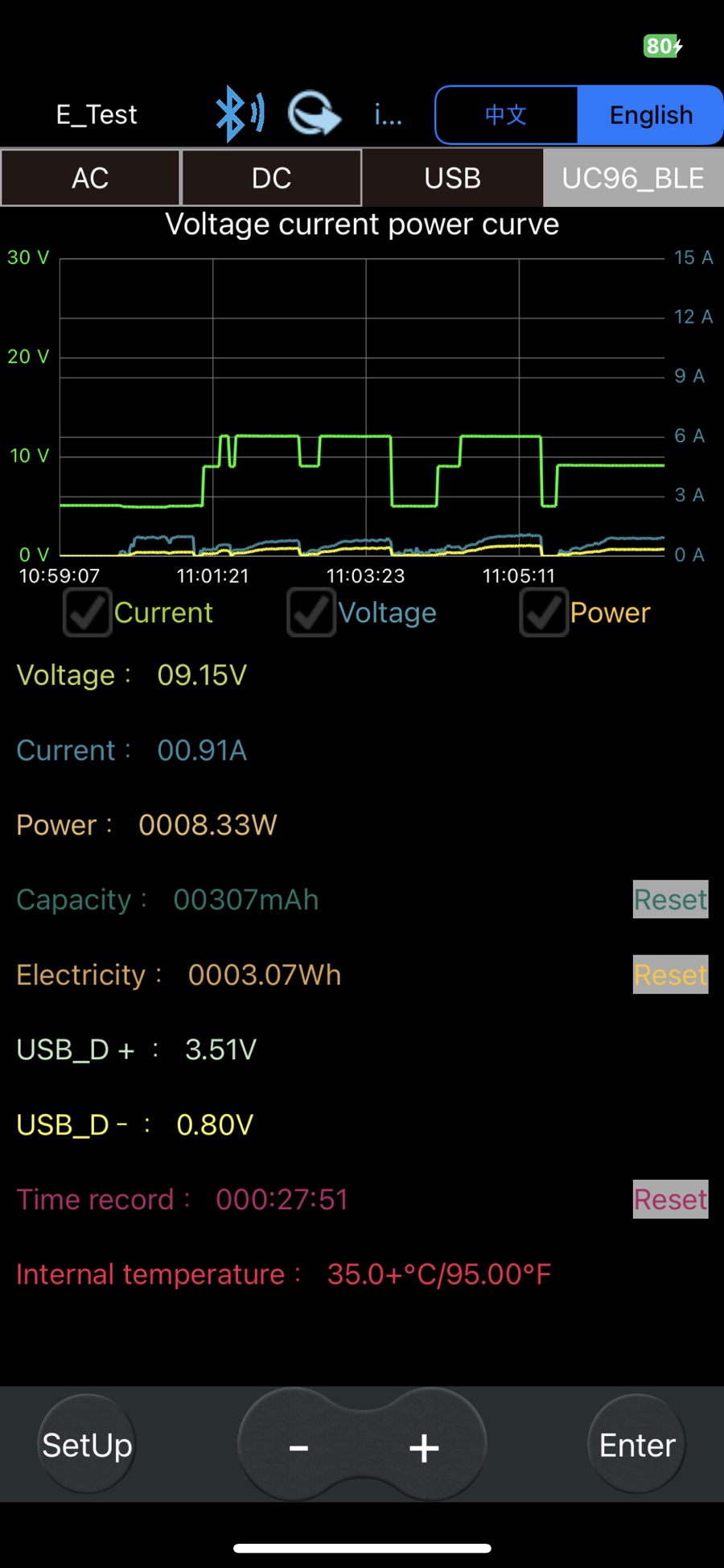Open the info "i..." button
The width and height of the screenshot is (724, 1568).
click(388, 115)
